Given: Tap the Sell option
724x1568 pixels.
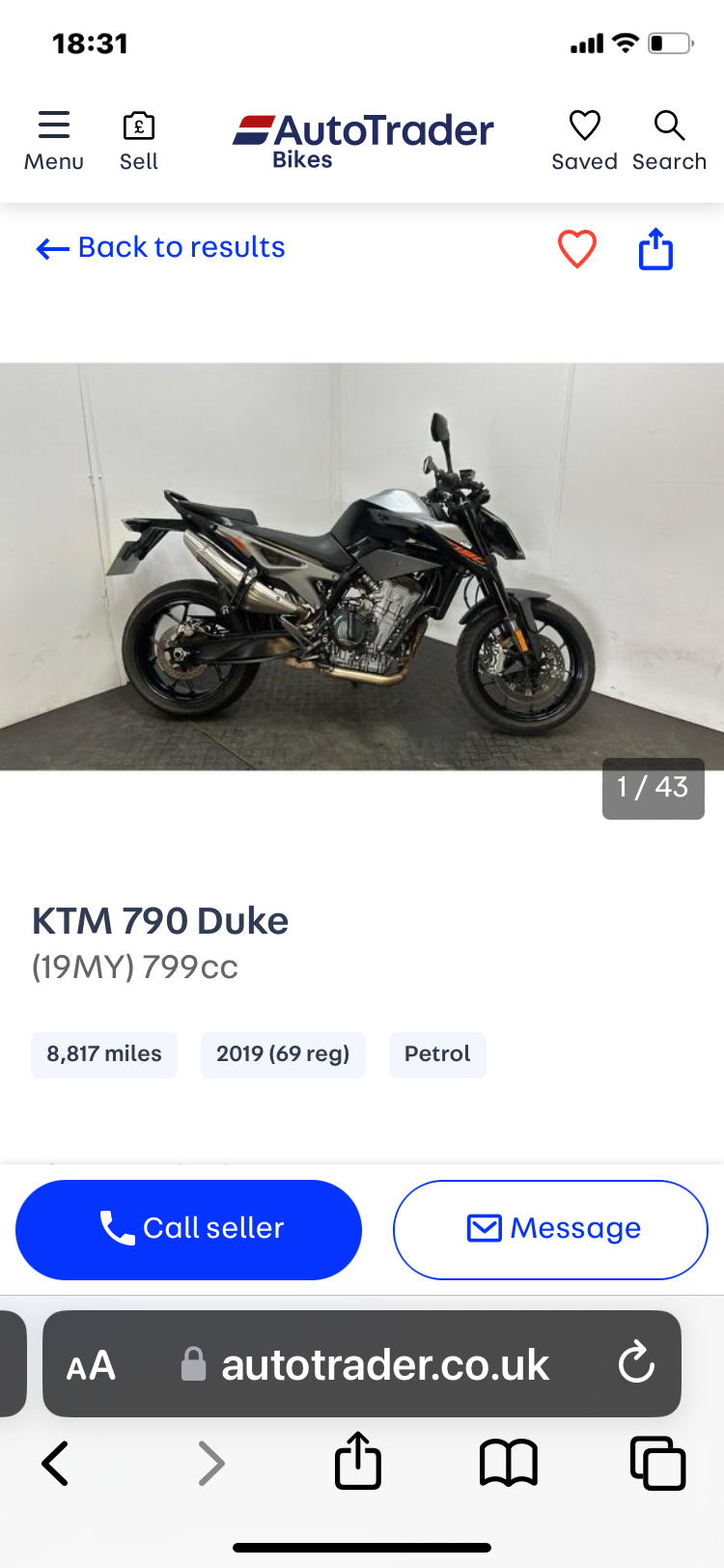Looking at the screenshot, I should coord(139,140).
